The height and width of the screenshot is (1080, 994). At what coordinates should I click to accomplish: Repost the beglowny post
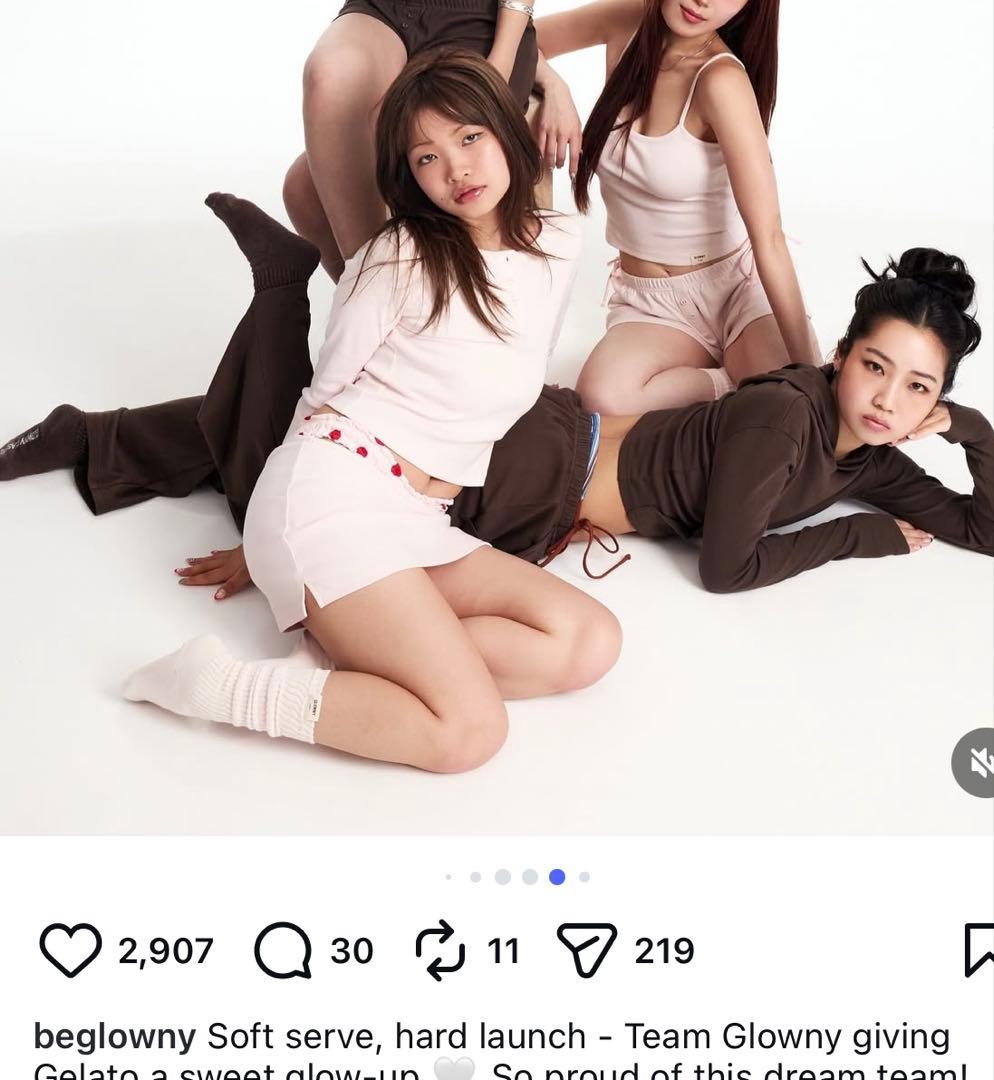click(x=440, y=950)
